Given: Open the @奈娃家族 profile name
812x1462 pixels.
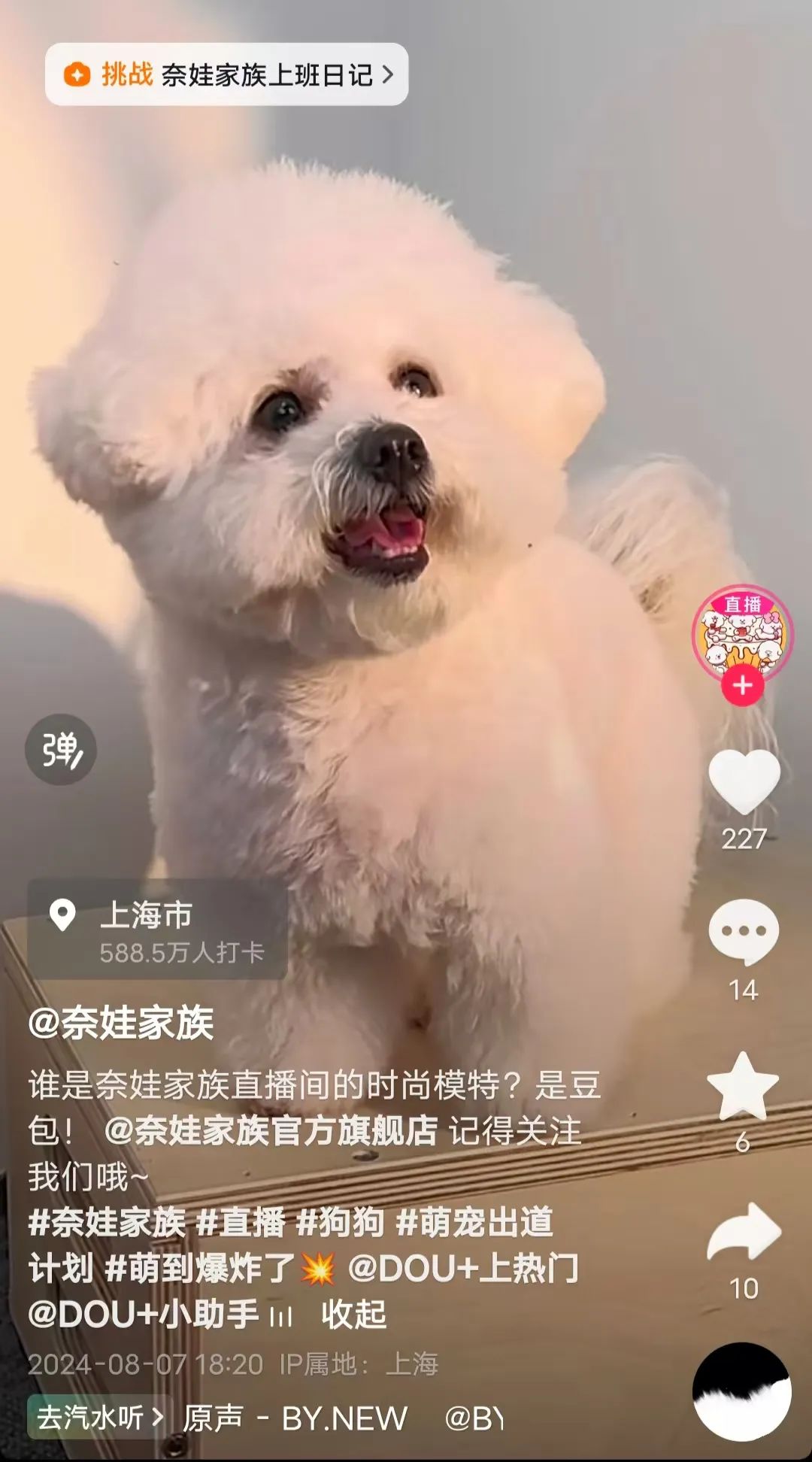Looking at the screenshot, I should tap(121, 1023).
